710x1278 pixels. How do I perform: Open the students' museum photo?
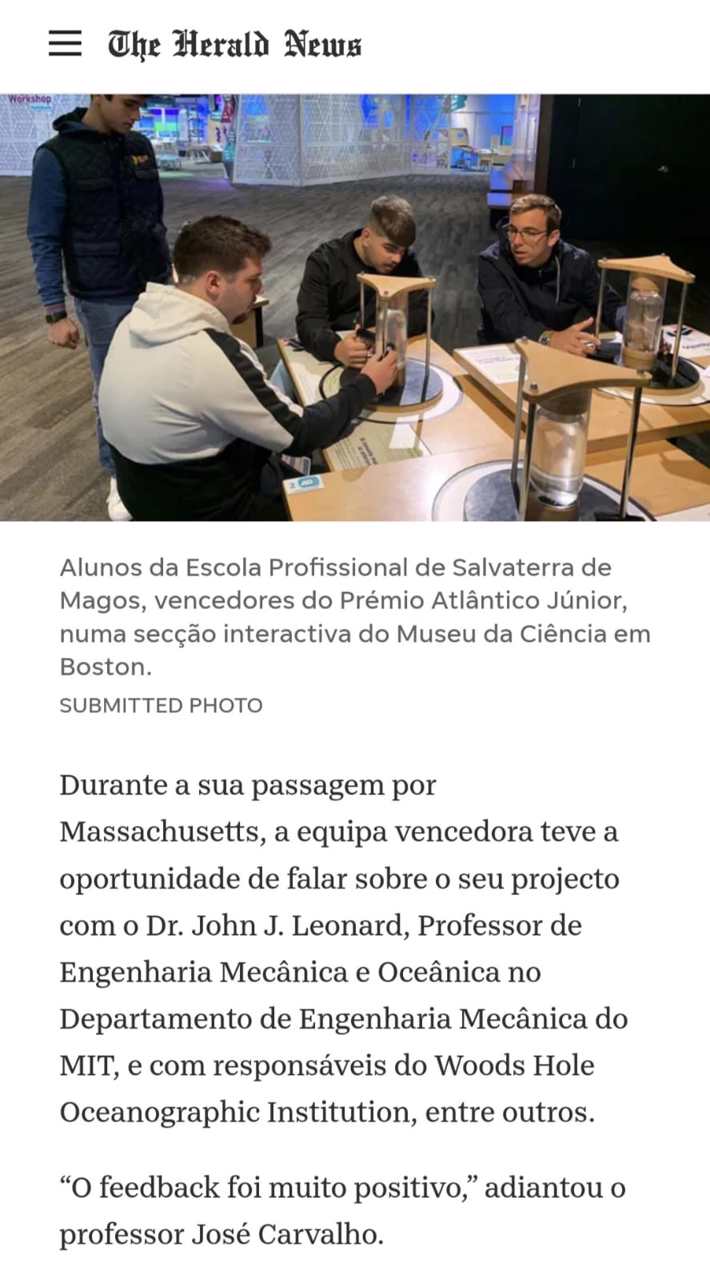coord(355,307)
